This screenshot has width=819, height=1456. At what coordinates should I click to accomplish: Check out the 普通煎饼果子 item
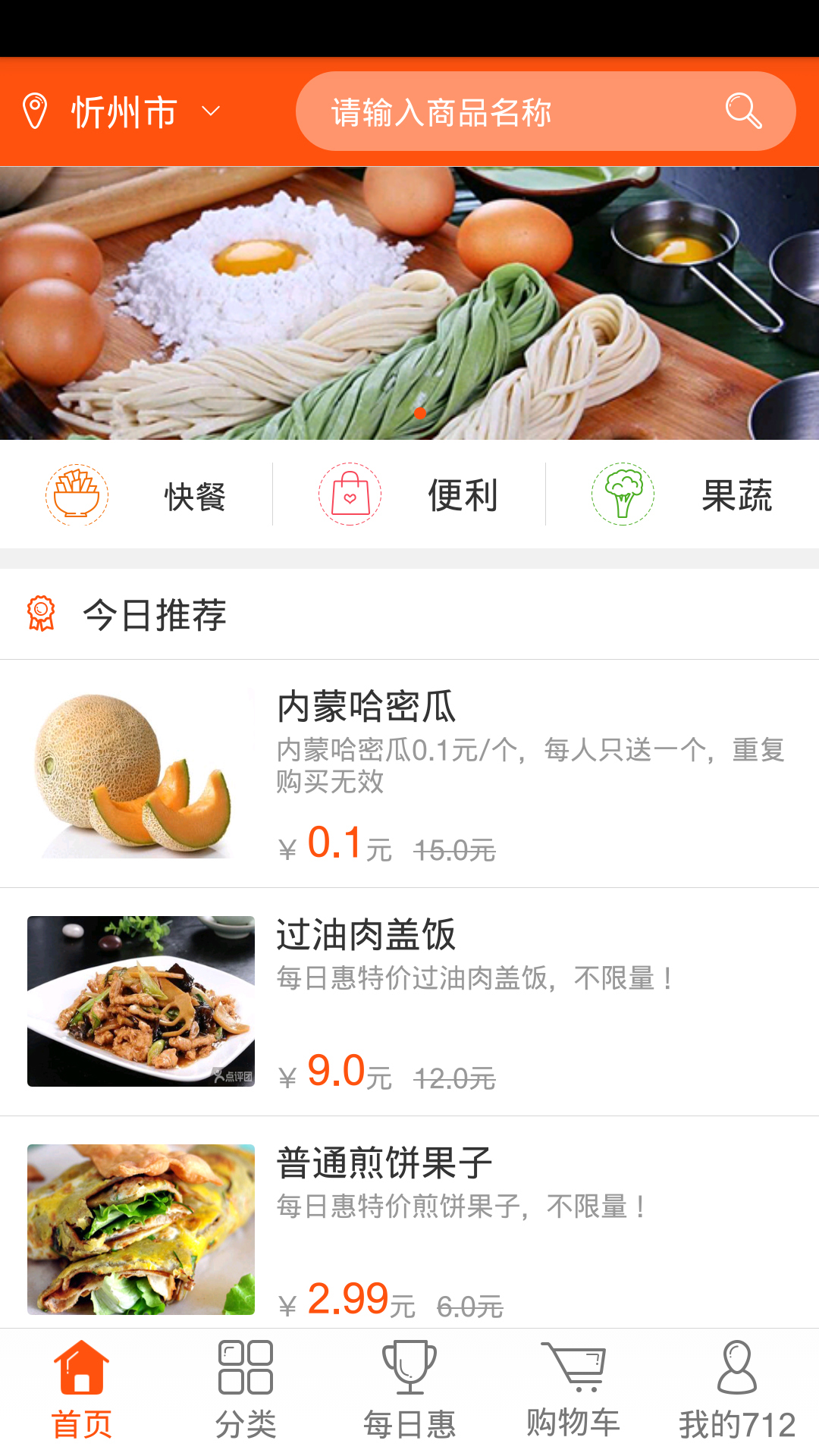pyautogui.click(x=409, y=1228)
